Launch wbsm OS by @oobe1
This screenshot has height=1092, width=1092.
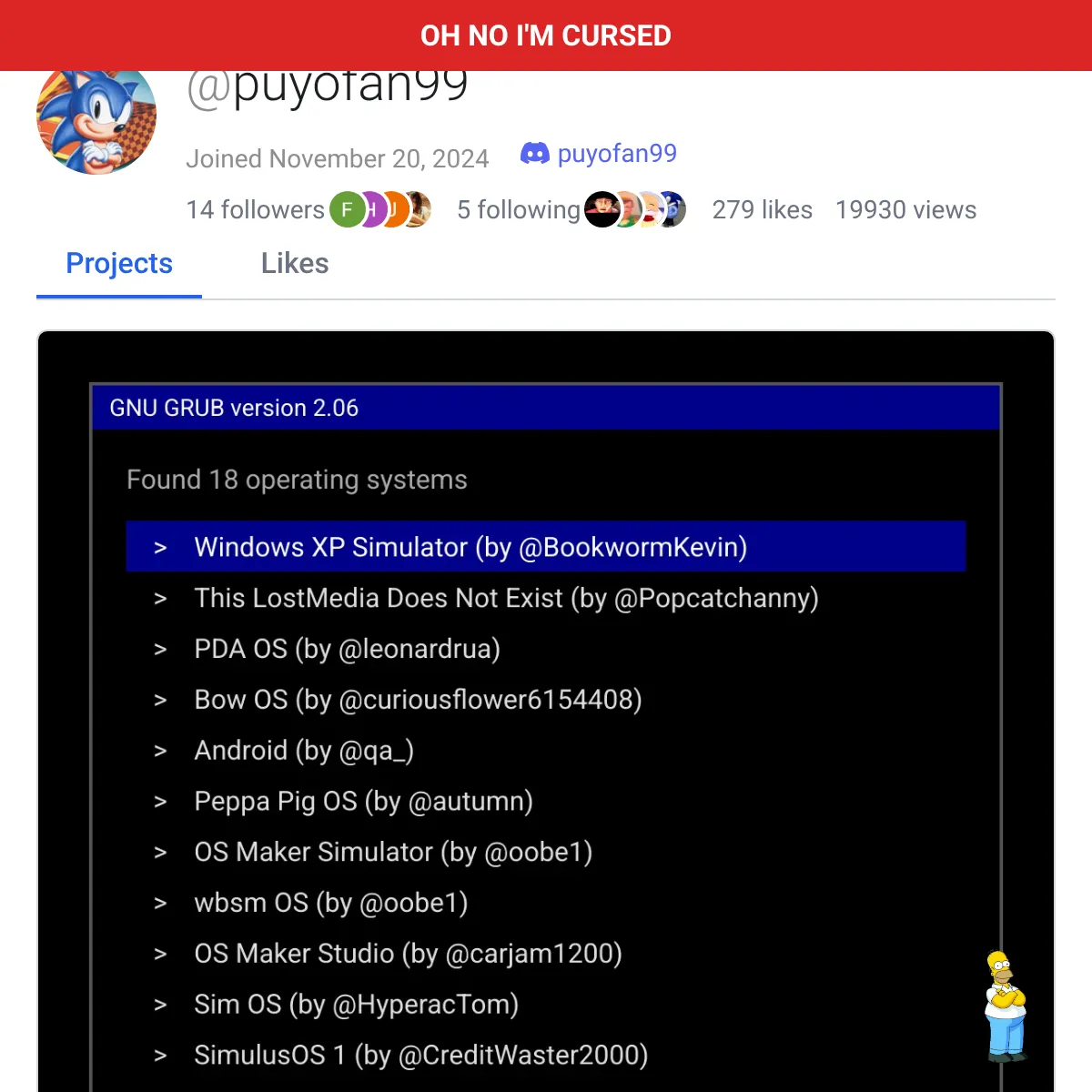pyautogui.click(x=330, y=904)
